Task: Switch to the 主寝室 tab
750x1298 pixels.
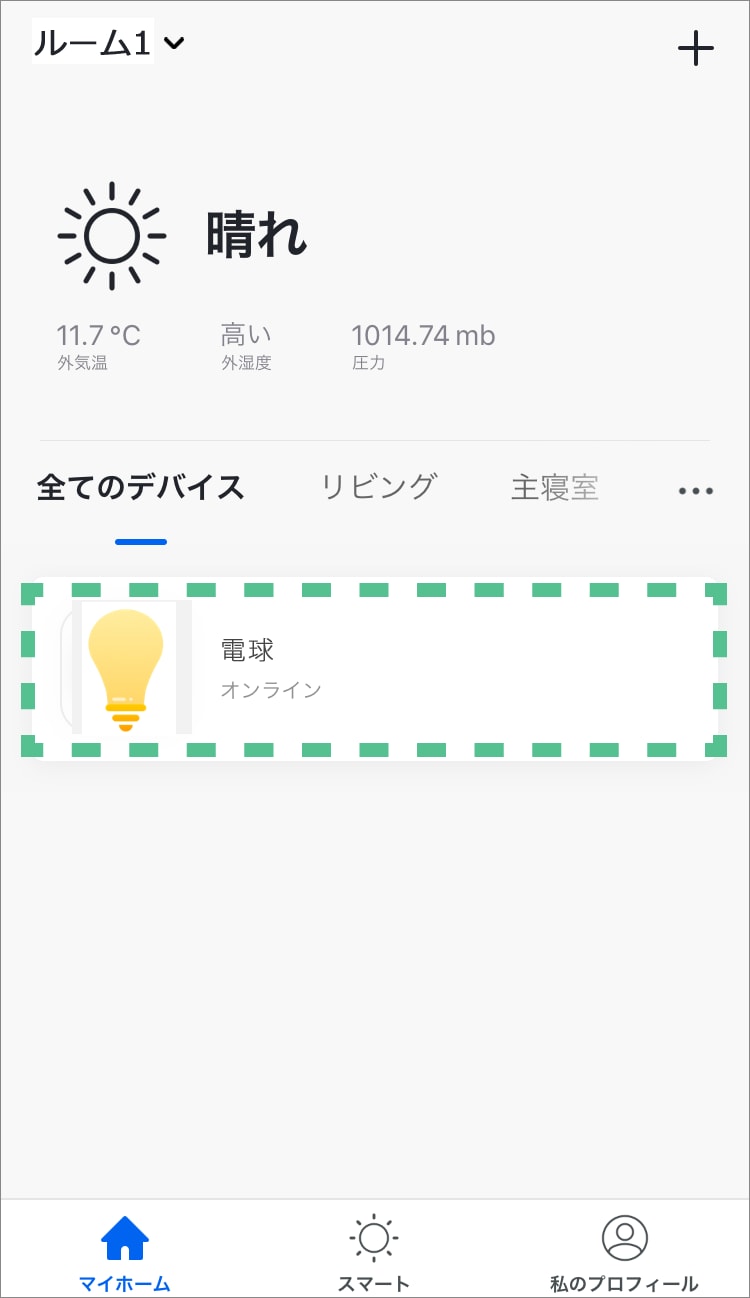Action: pos(555,488)
